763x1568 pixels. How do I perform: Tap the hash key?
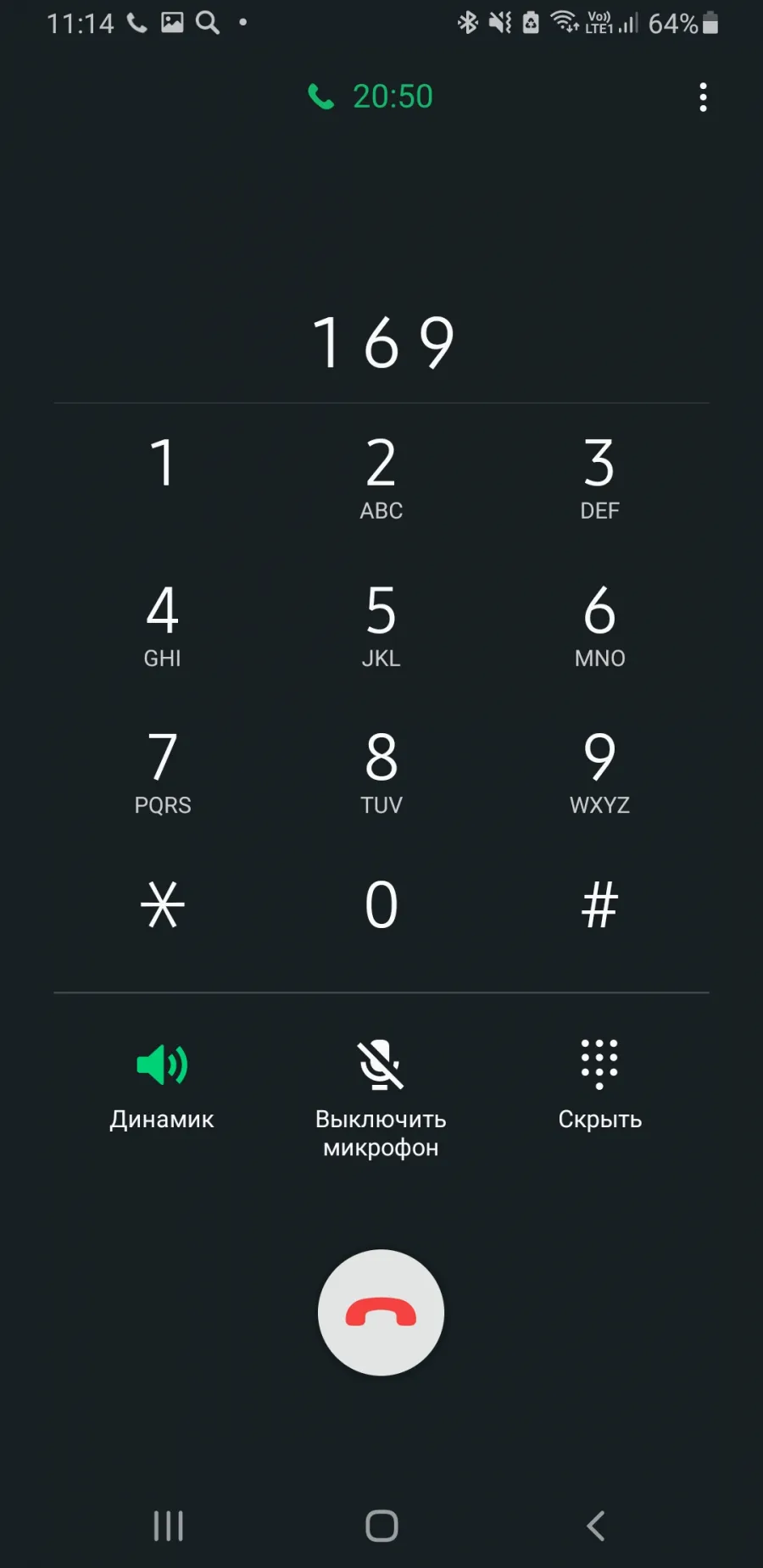[599, 905]
